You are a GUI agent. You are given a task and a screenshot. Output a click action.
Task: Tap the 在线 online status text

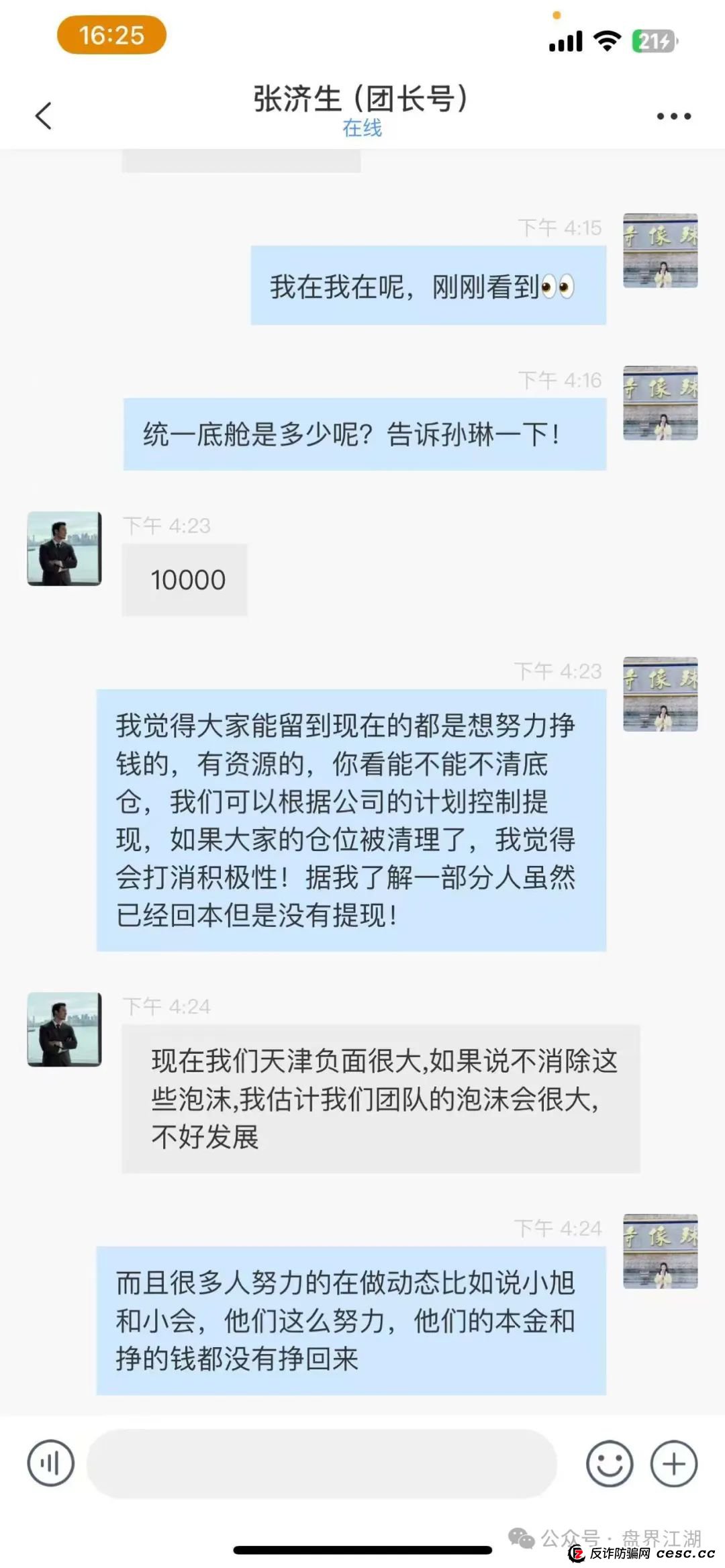(x=362, y=130)
